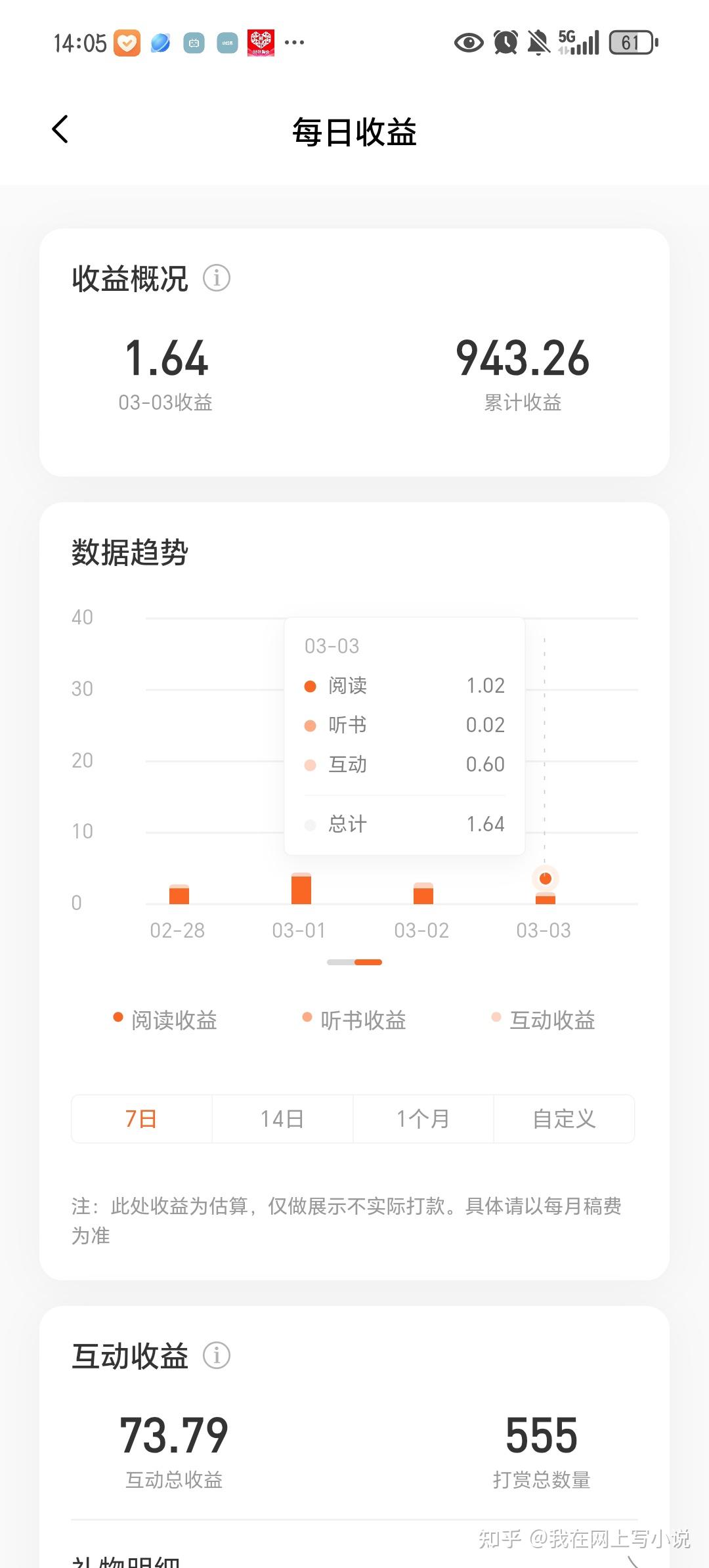This screenshot has height=1568, width=709.
Task: Tap the 02-28 bar in chart
Action: (179, 894)
